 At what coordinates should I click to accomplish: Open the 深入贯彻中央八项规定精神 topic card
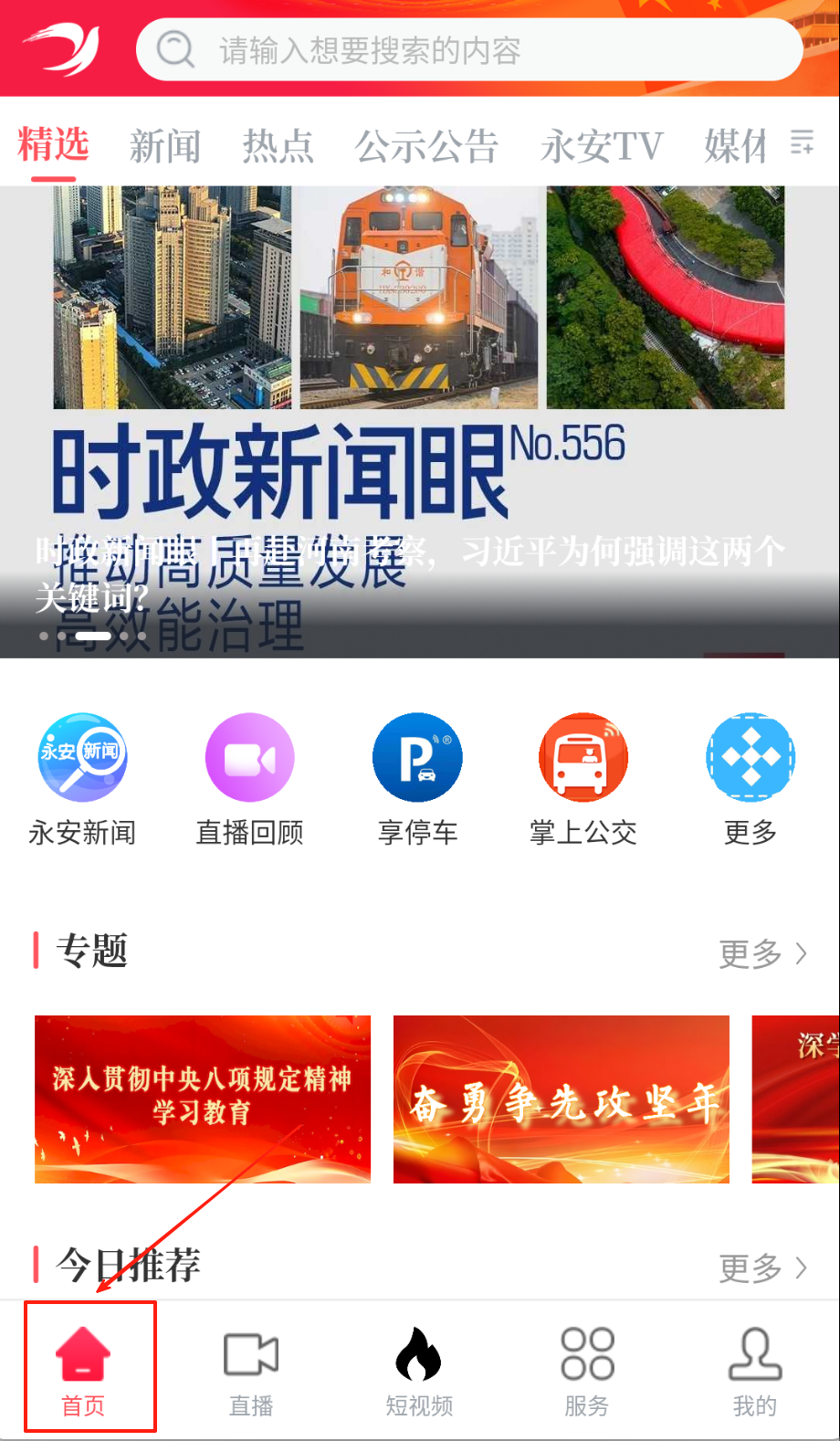(203, 1099)
